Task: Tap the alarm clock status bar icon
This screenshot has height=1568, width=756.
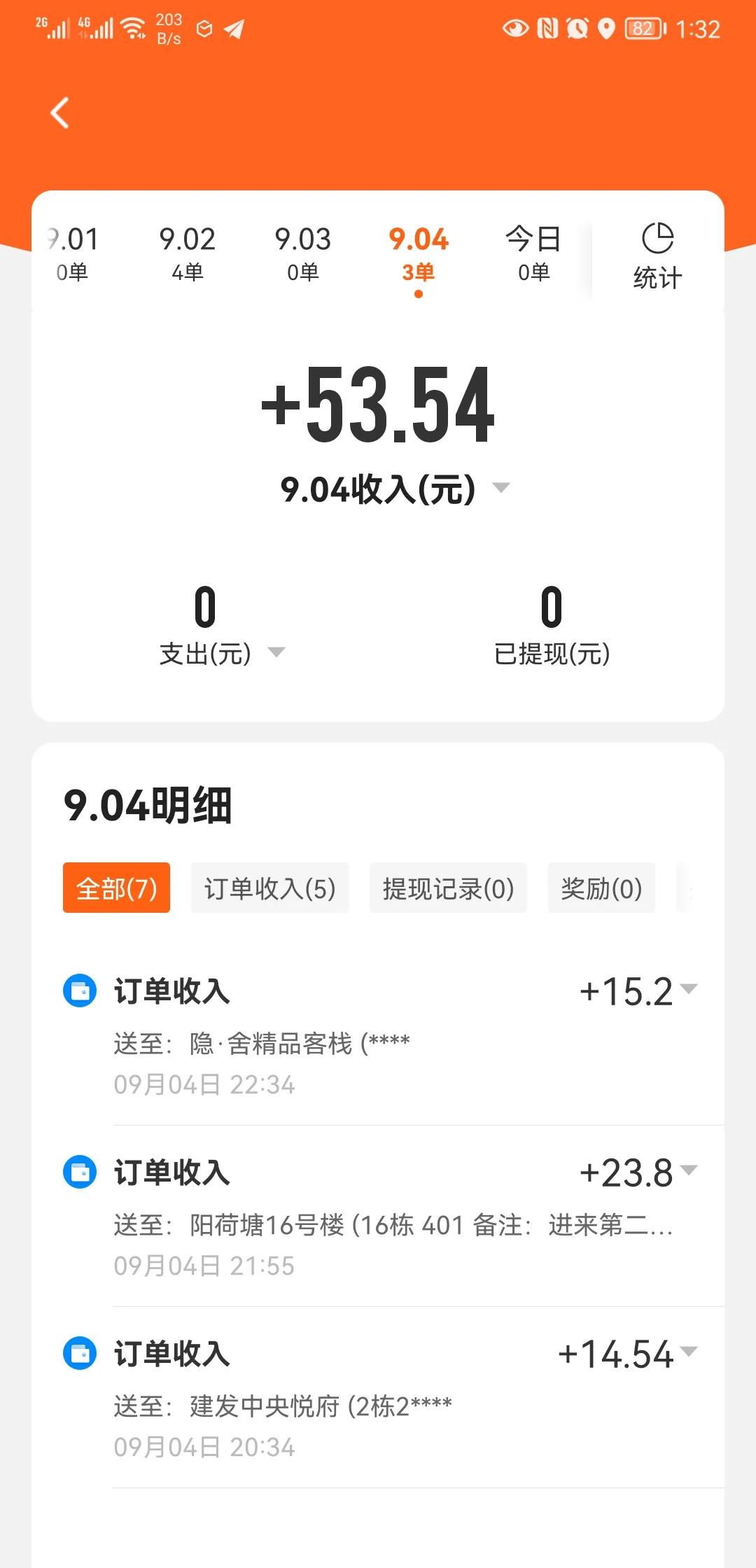Action: click(576, 28)
